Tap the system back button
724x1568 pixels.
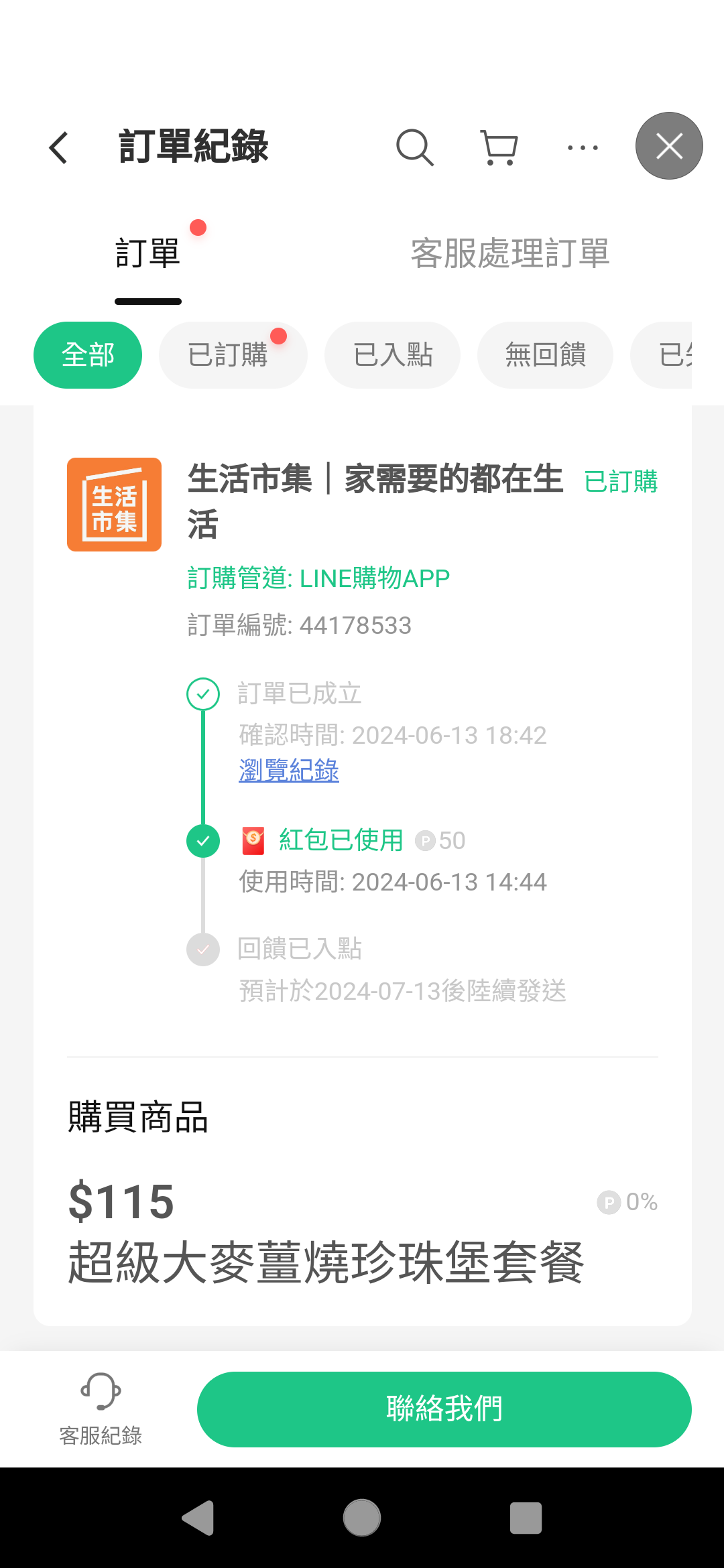[x=198, y=1518]
